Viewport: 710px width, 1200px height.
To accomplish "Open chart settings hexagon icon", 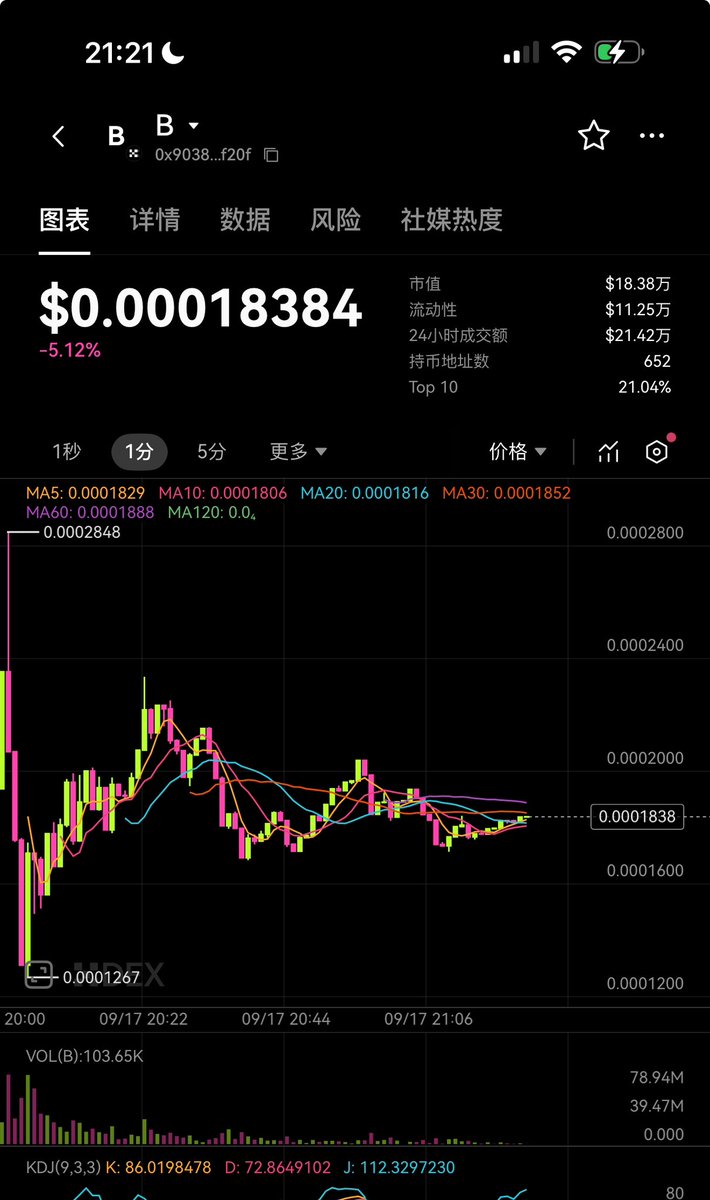I will coord(656,452).
